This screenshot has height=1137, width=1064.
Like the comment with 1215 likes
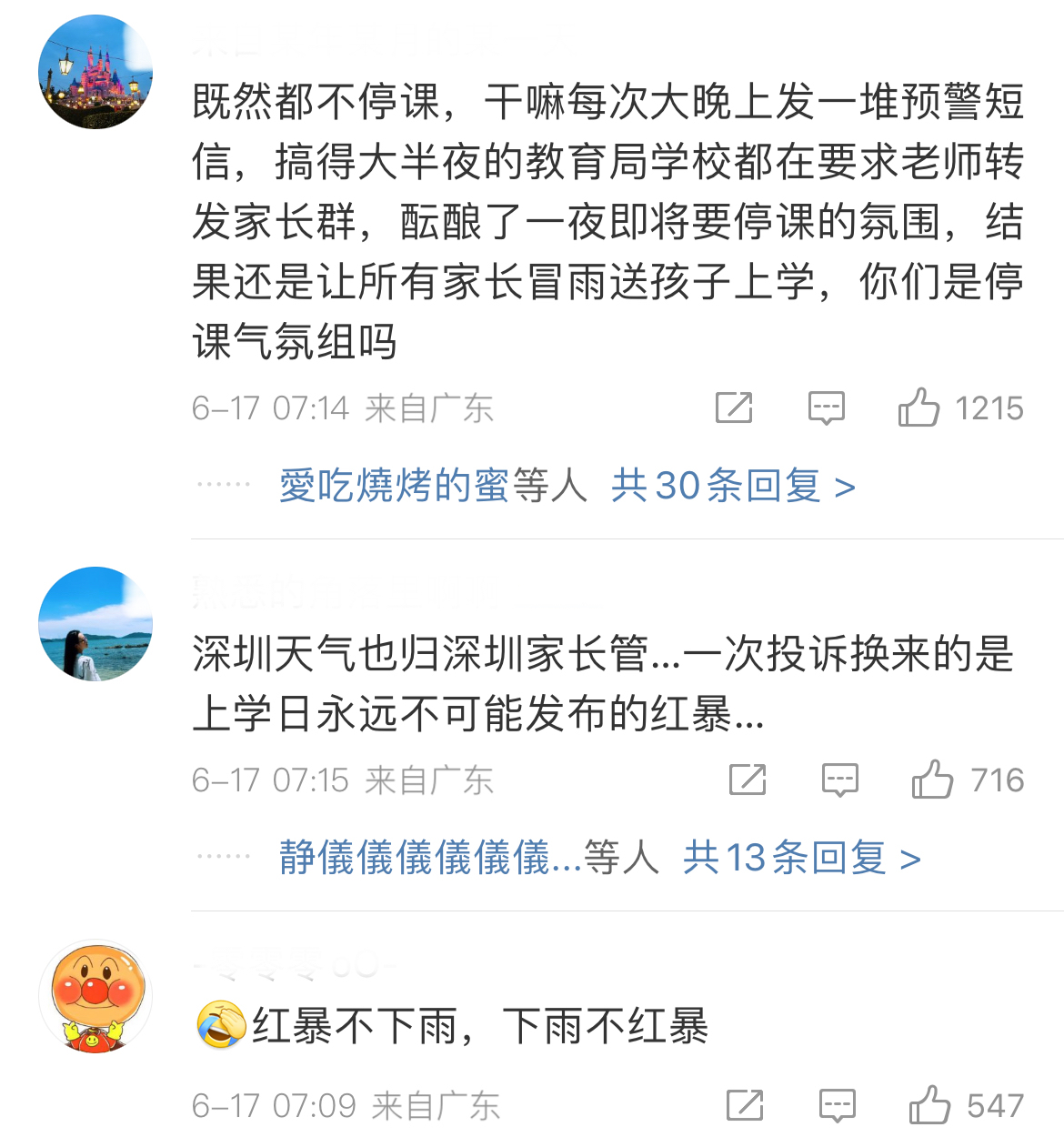[x=918, y=408]
